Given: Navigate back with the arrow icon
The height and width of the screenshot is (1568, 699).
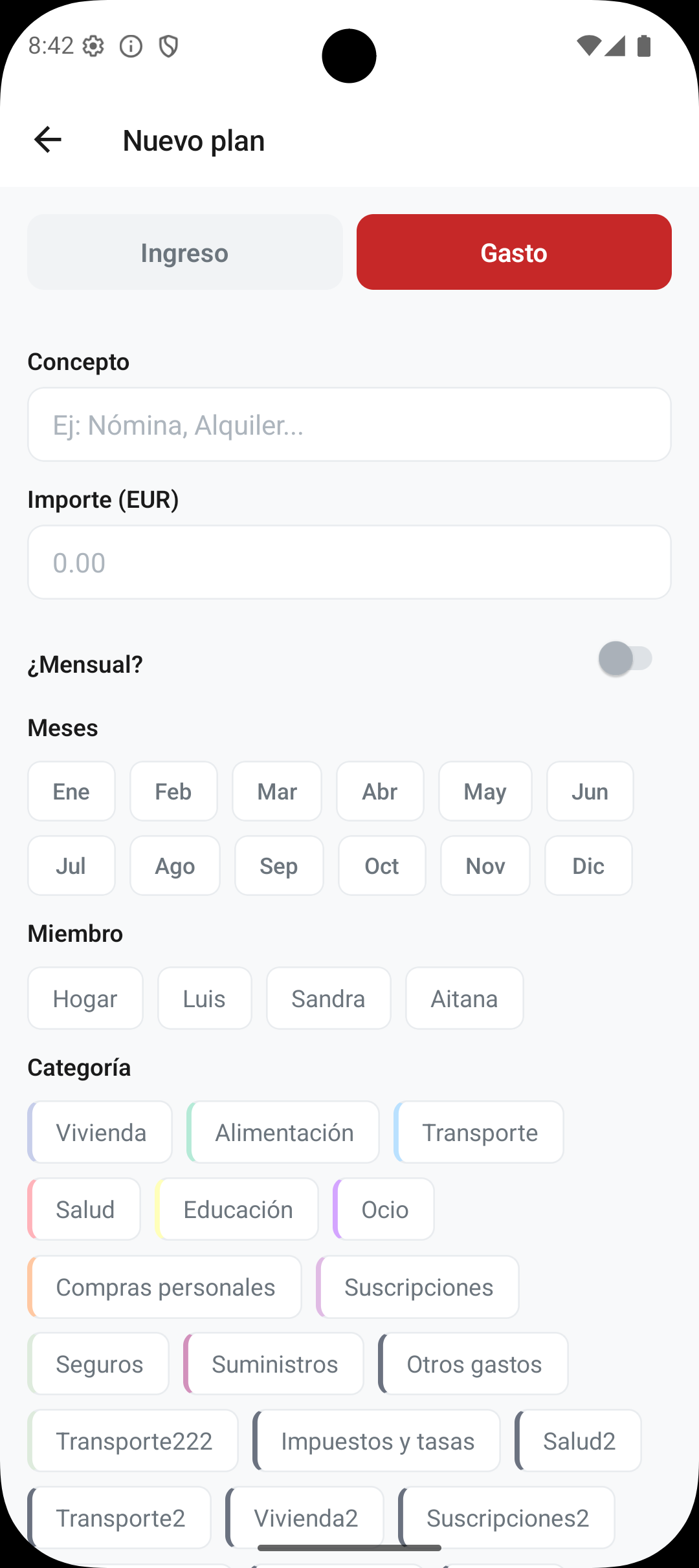Looking at the screenshot, I should tap(47, 140).
